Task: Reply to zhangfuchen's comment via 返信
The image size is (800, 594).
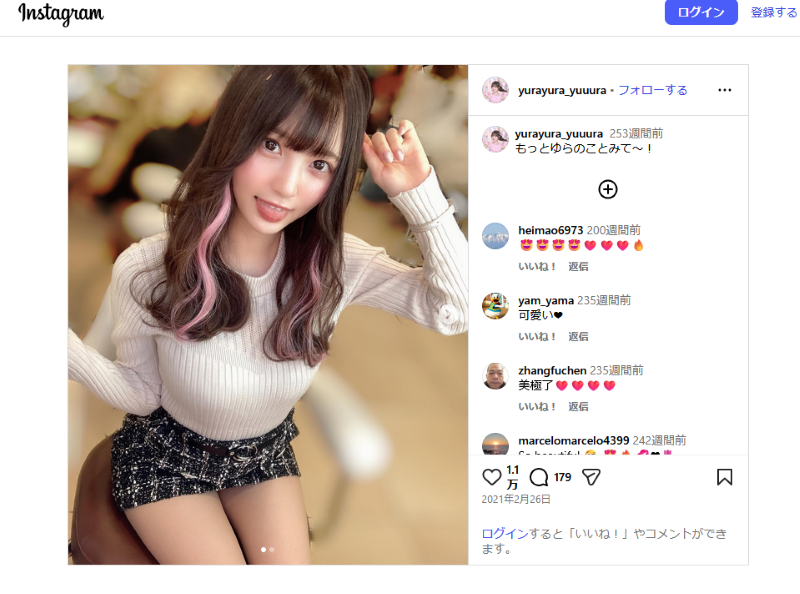Action: [578, 407]
